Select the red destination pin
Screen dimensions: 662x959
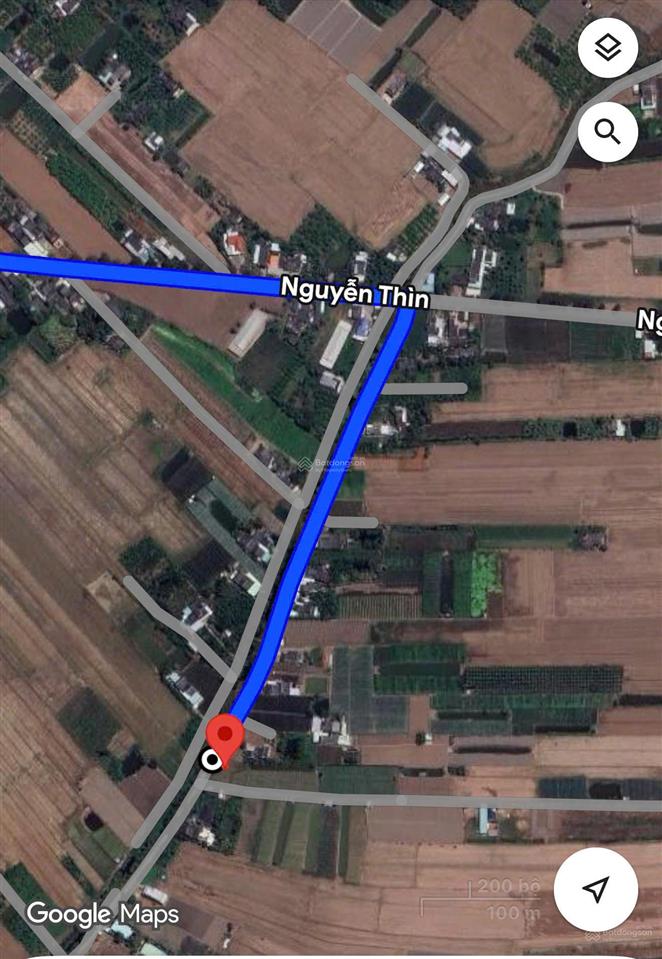(x=228, y=739)
